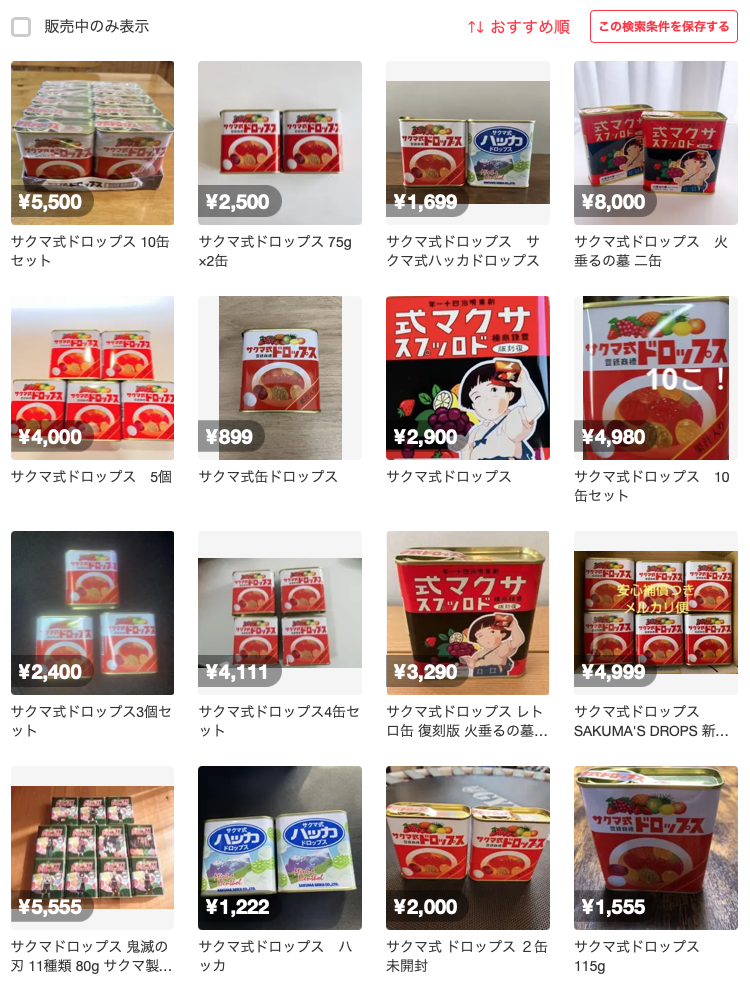Open the レトロ缶 復刻版 listing at ¥3,290
The image size is (750, 986).
[x=468, y=613]
